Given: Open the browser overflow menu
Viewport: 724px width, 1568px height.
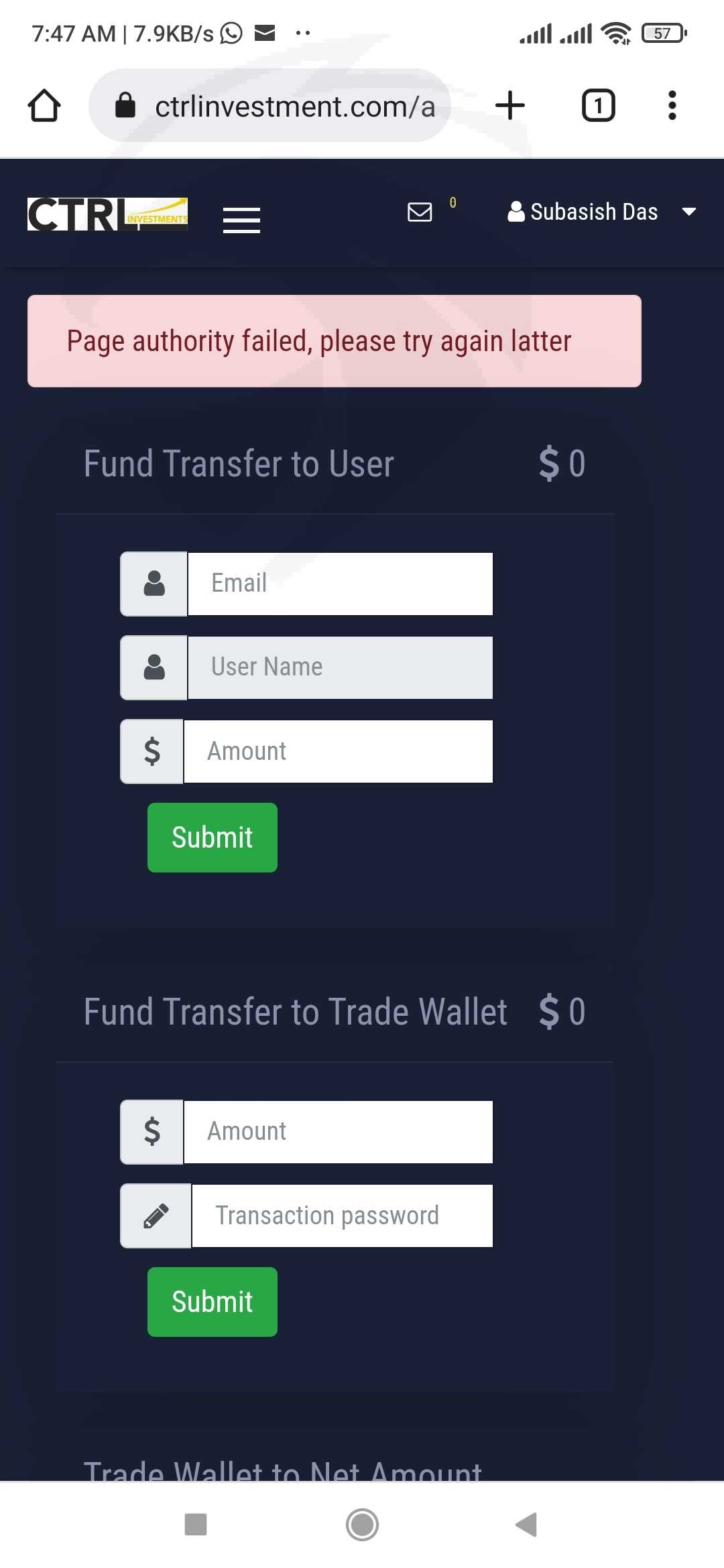Looking at the screenshot, I should click(672, 105).
